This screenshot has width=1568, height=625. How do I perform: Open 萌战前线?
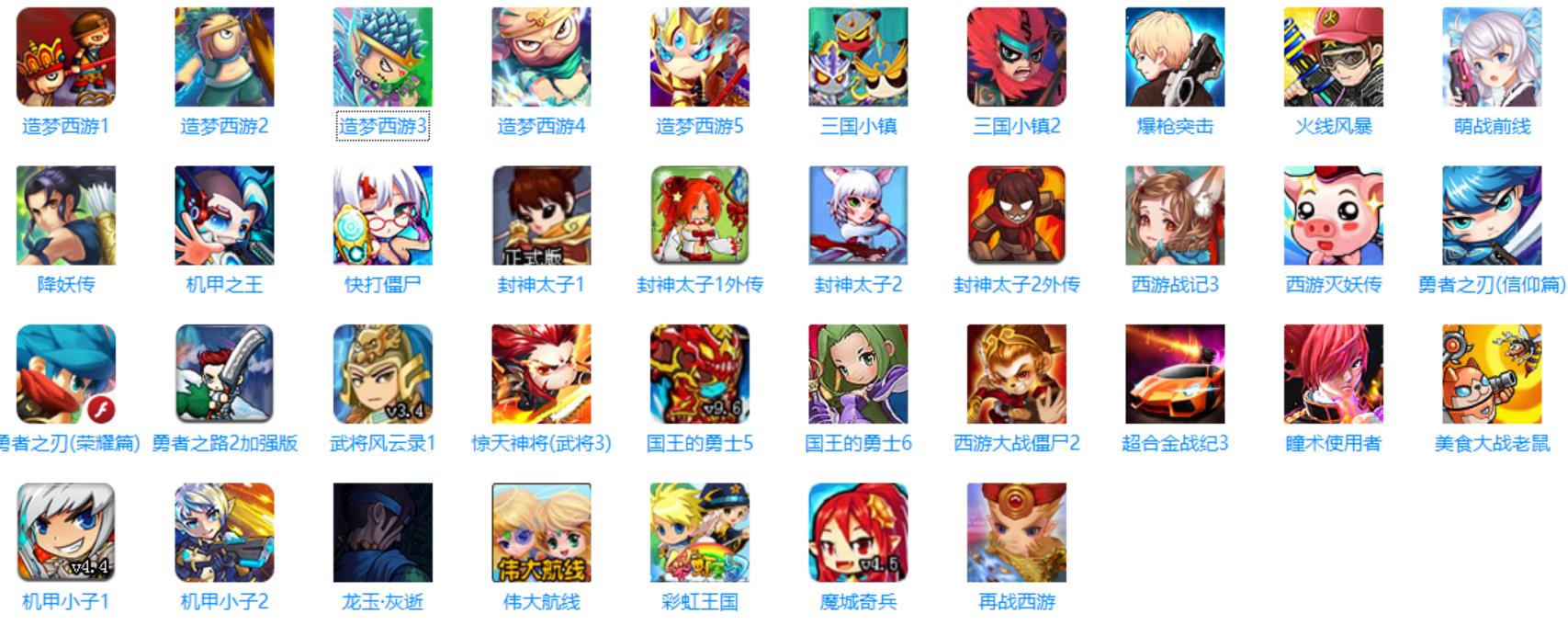1492,57
